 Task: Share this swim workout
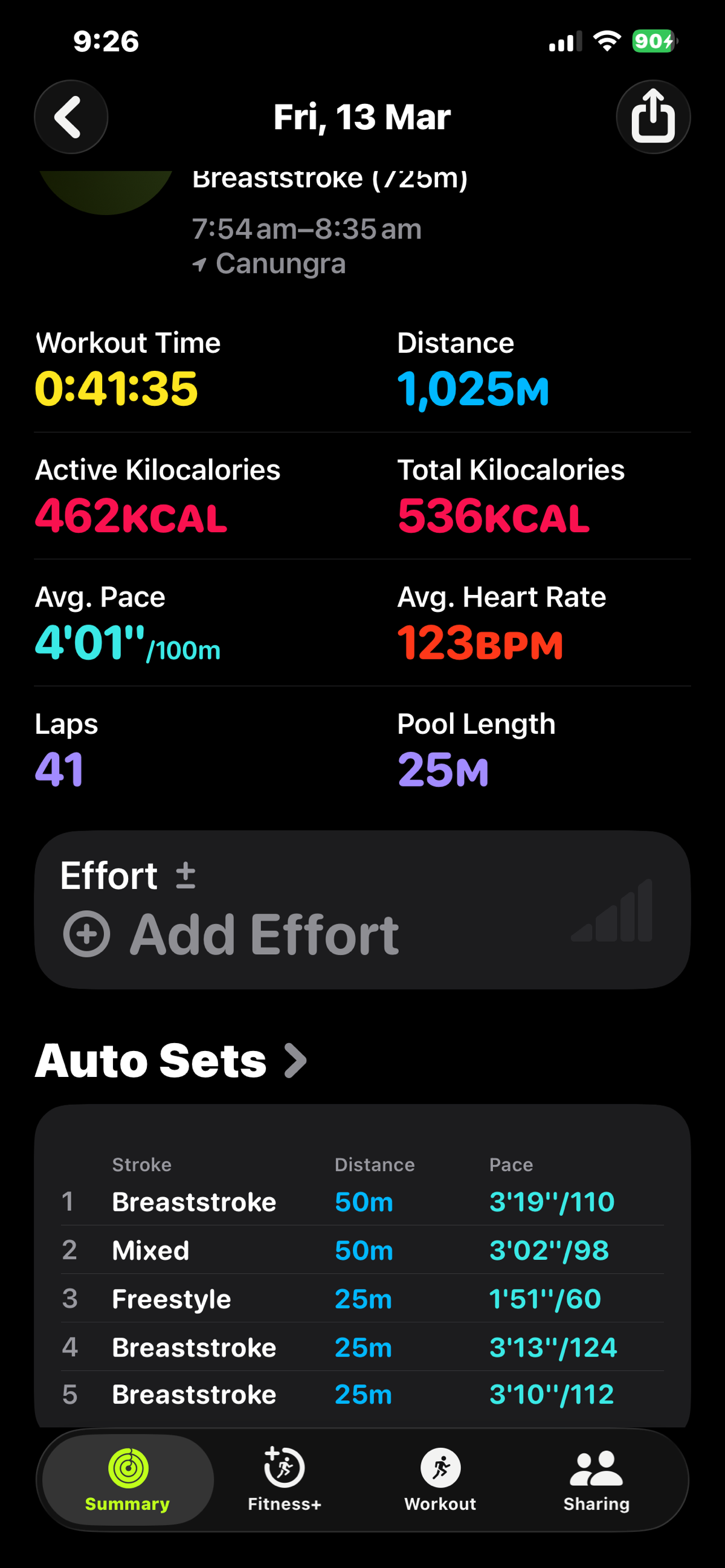pos(652,117)
